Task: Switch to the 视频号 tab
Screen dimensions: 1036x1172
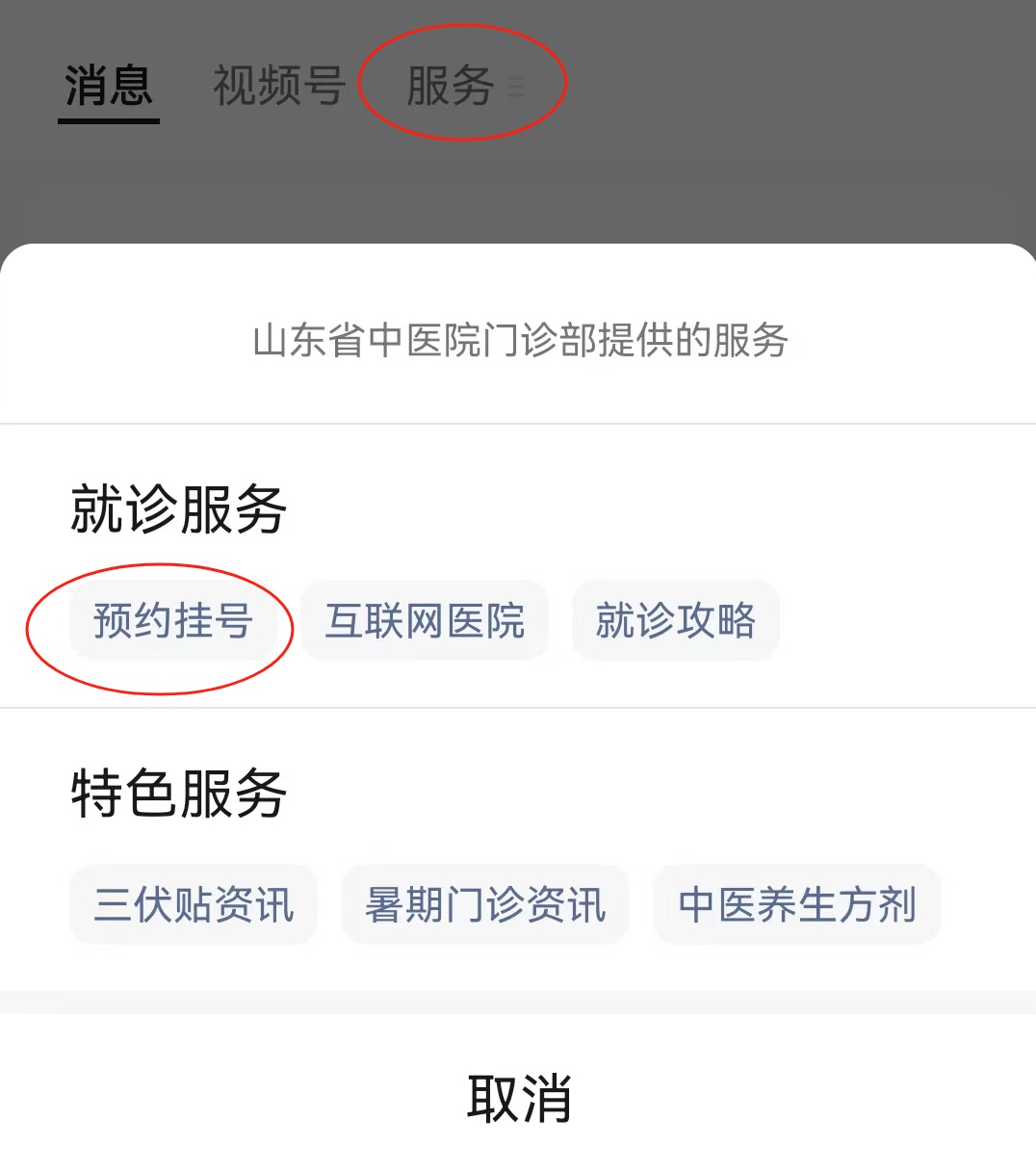Action: tap(279, 86)
